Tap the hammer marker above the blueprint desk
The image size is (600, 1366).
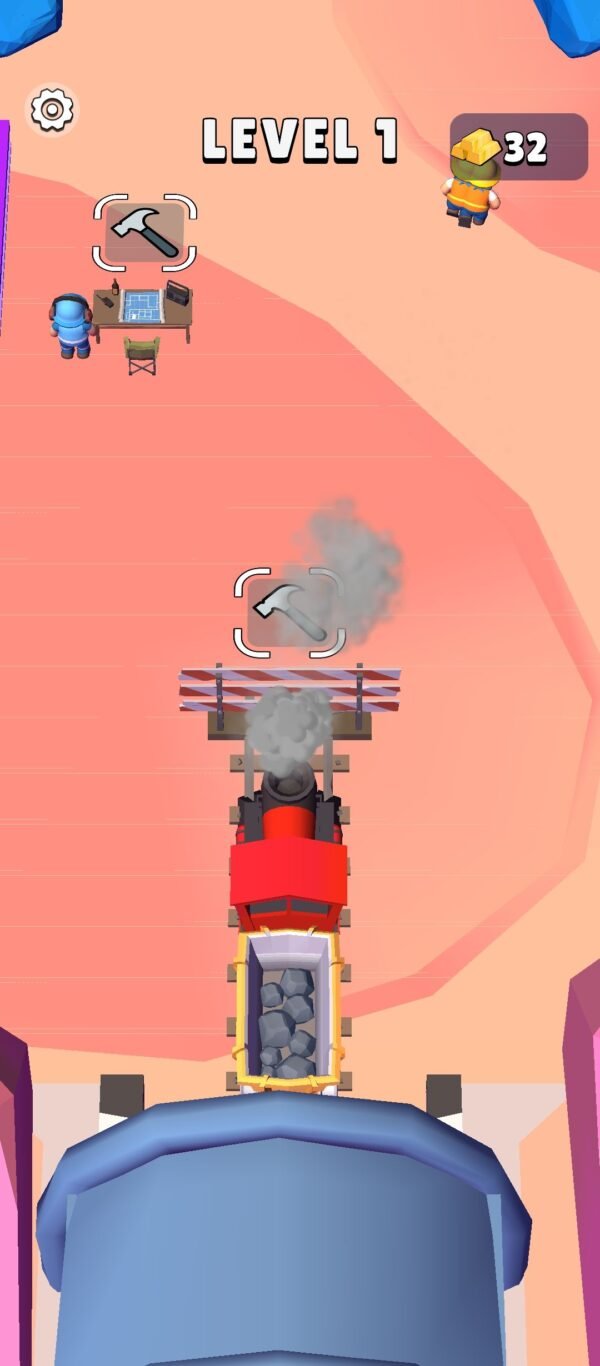(145, 232)
